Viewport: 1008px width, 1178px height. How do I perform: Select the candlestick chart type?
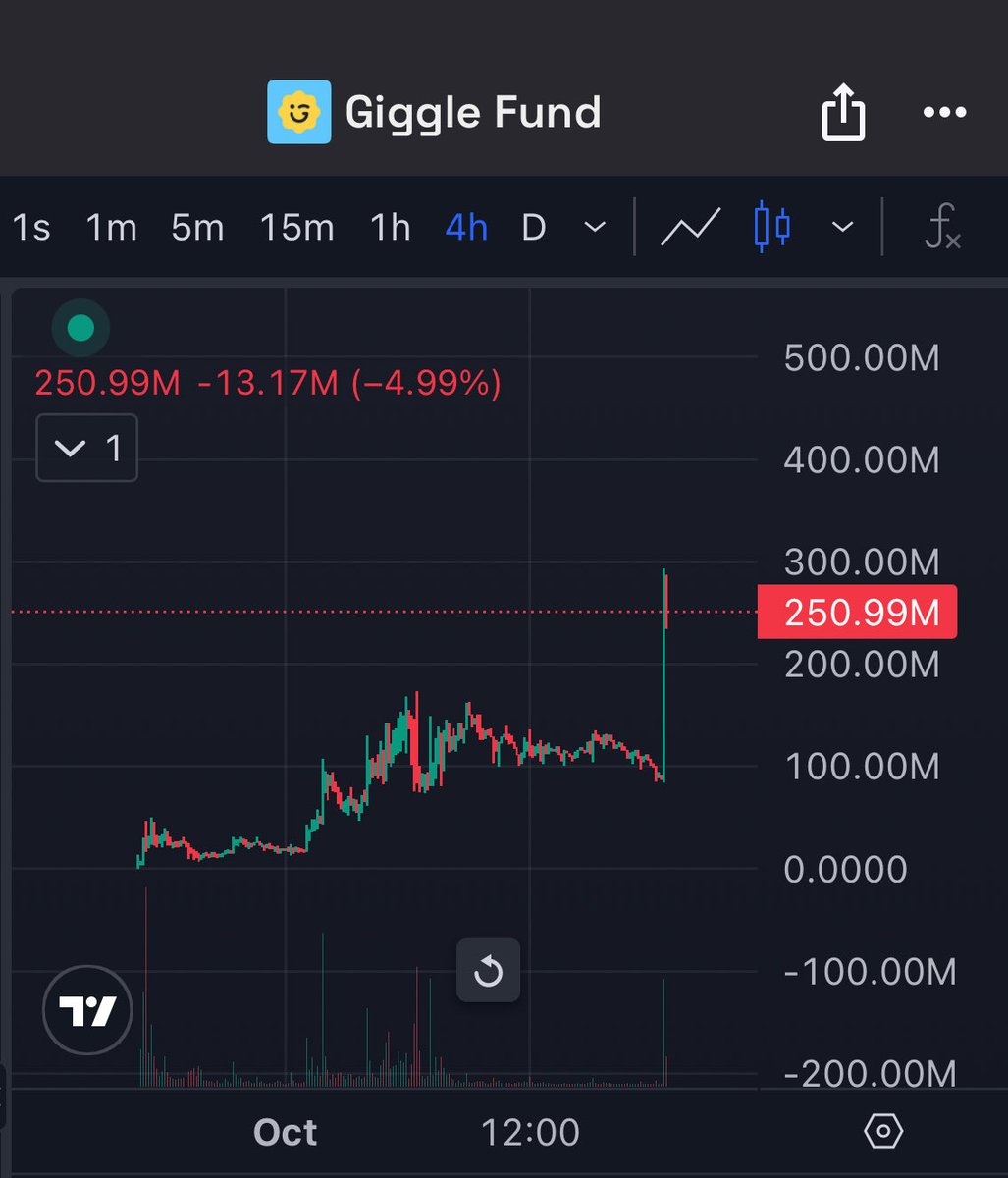[772, 227]
